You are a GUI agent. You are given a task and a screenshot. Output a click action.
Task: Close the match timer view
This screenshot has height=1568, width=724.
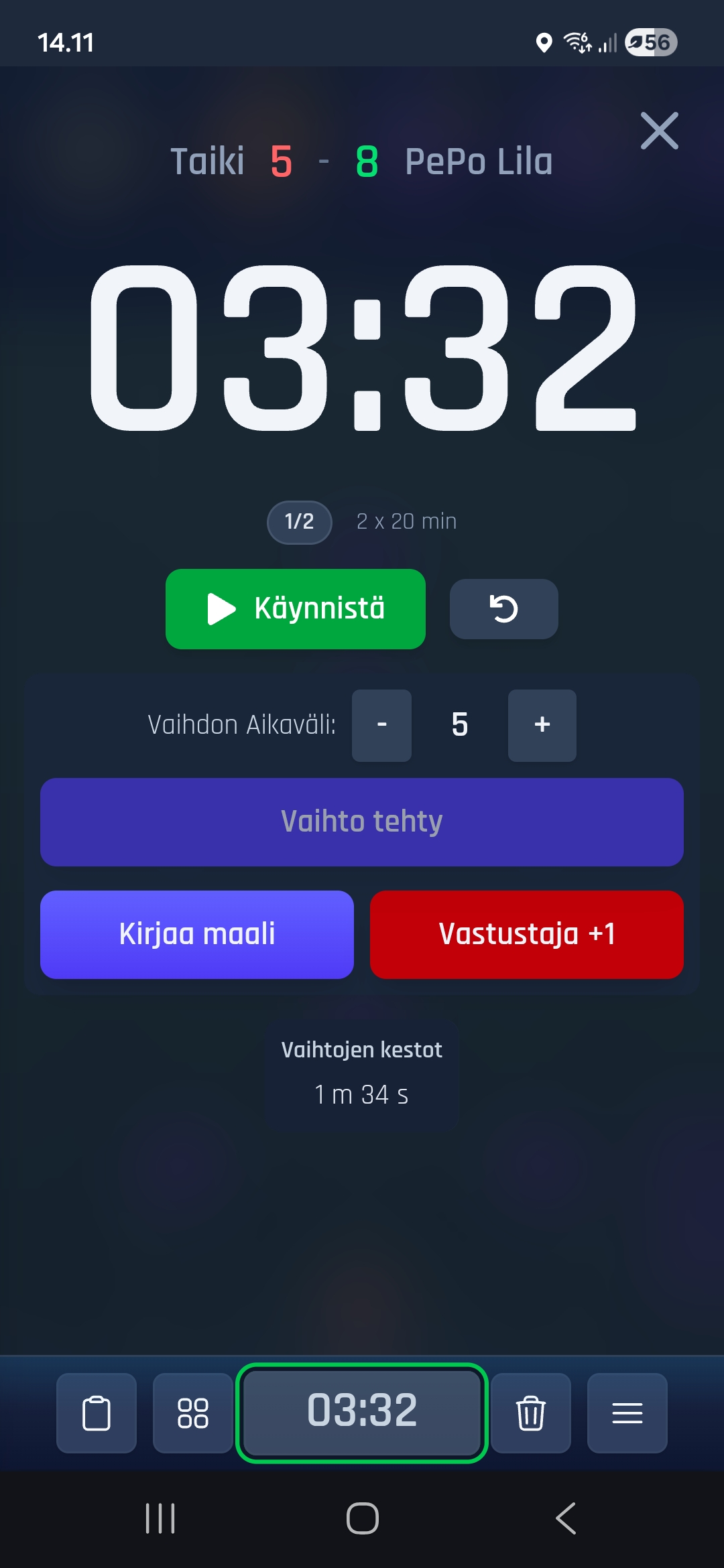coord(659,131)
